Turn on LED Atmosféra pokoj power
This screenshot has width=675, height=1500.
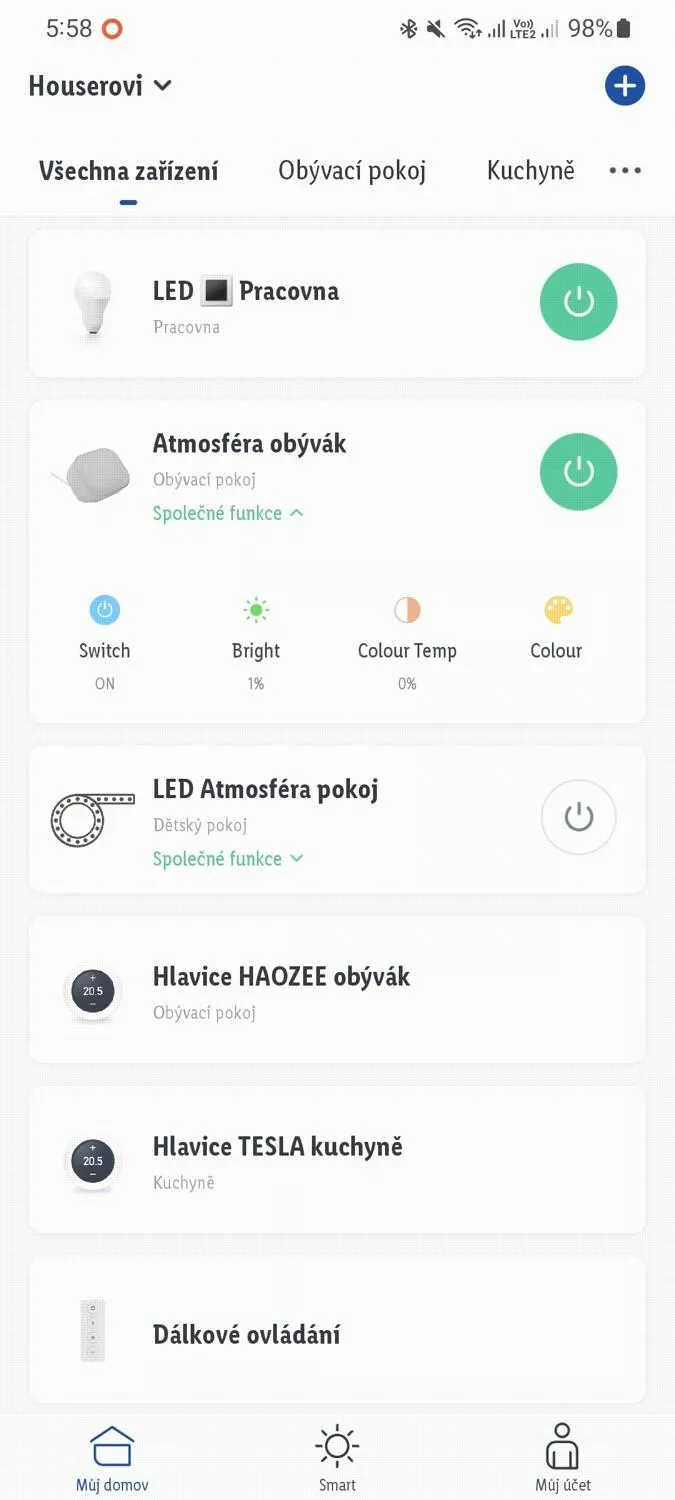pos(578,817)
